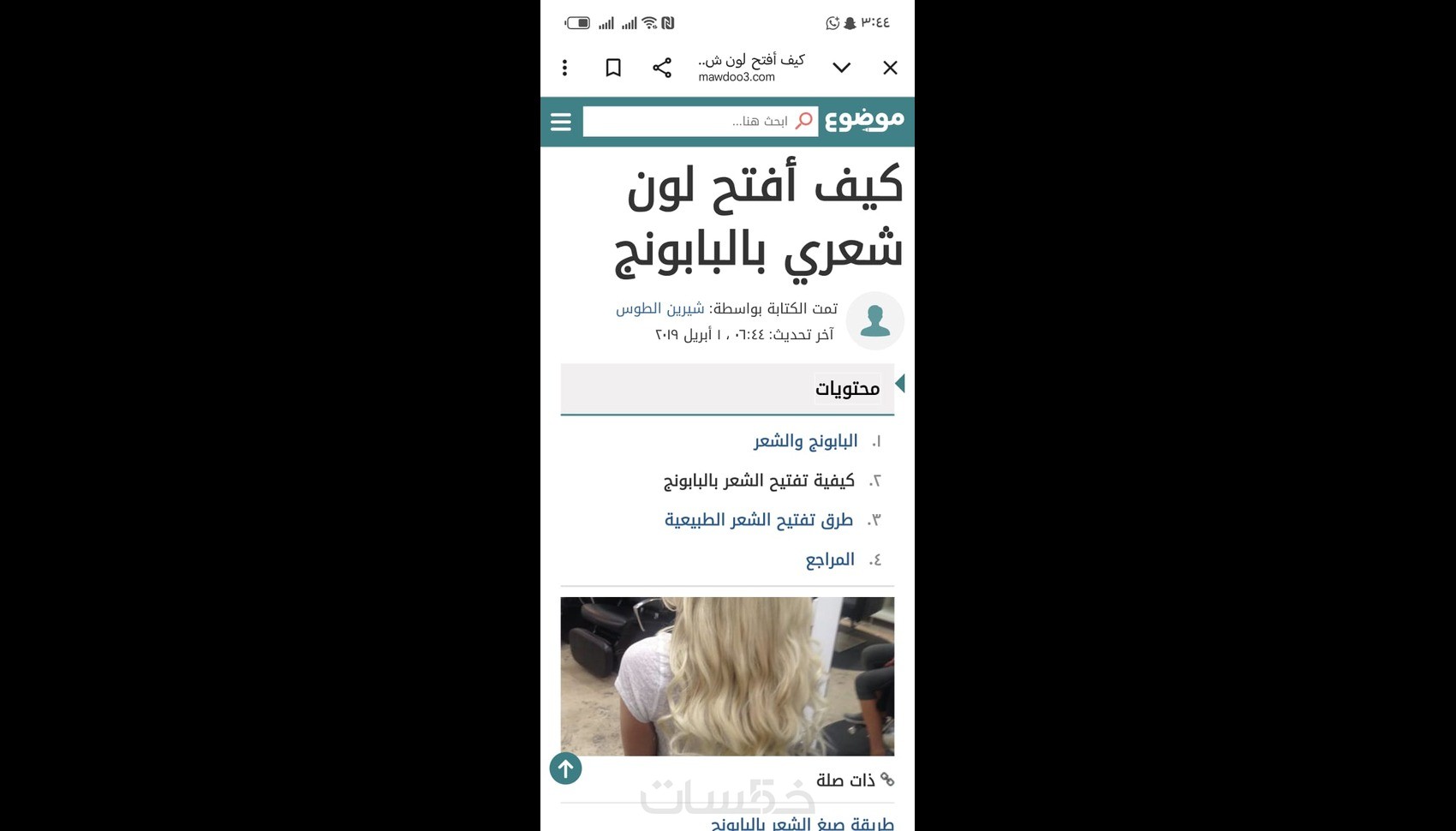Collapse the محتويات contents box
Viewport: 1456px width, 831px height.
(898, 384)
